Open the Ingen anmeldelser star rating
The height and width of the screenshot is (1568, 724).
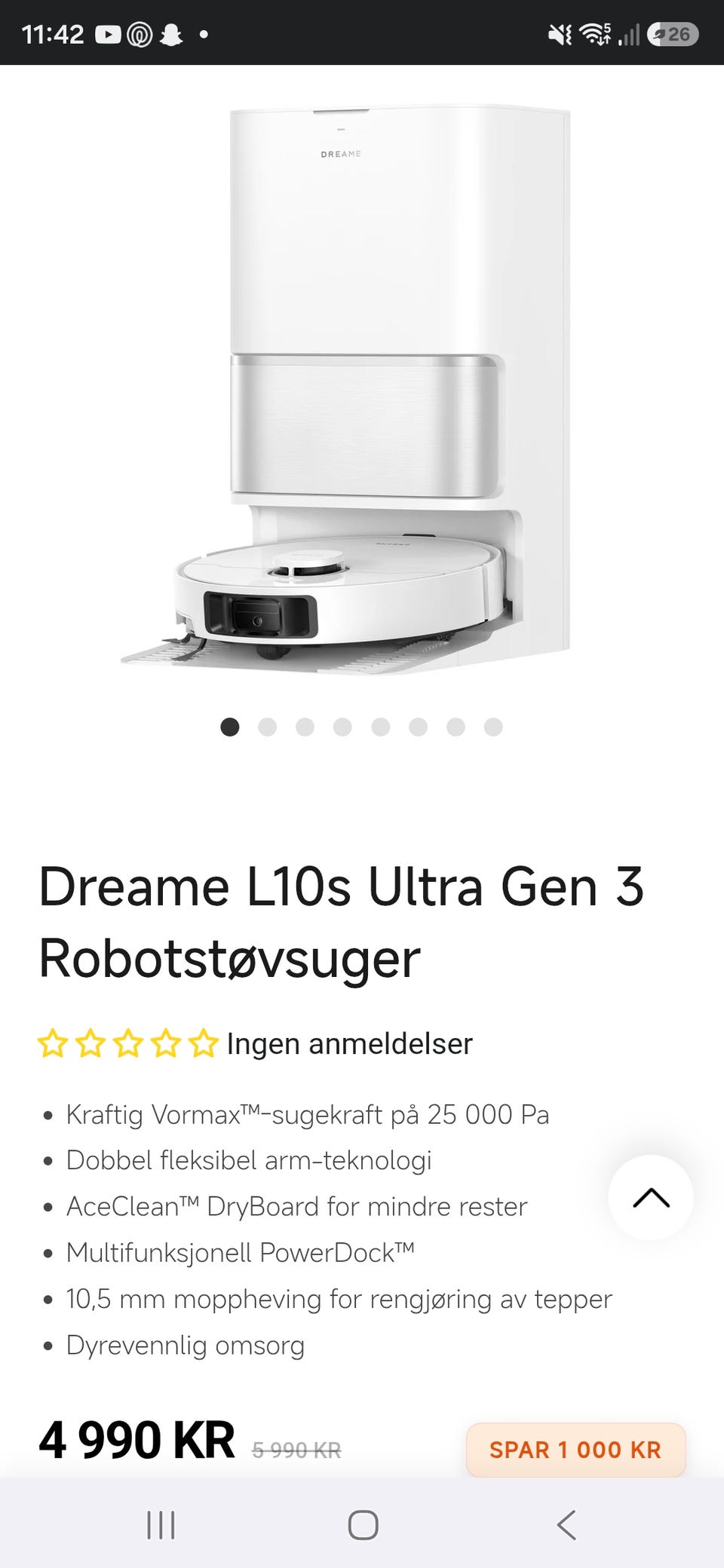(x=255, y=1044)
